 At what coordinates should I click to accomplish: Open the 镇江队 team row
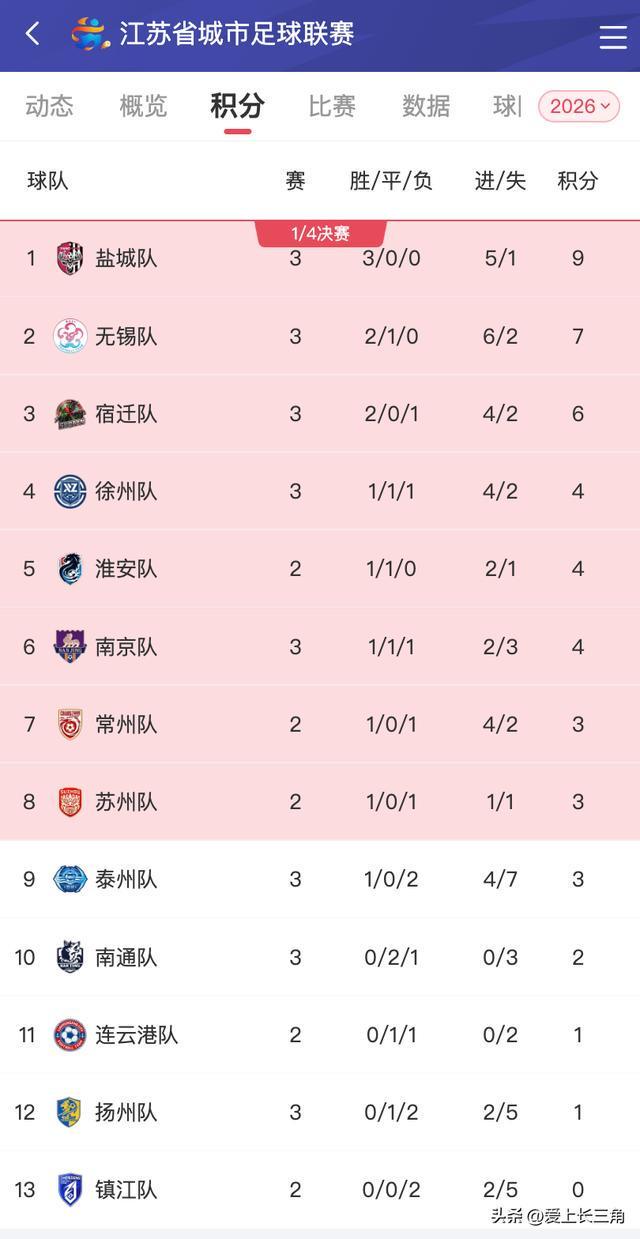pyautogui.click(x=320, y=1190)
